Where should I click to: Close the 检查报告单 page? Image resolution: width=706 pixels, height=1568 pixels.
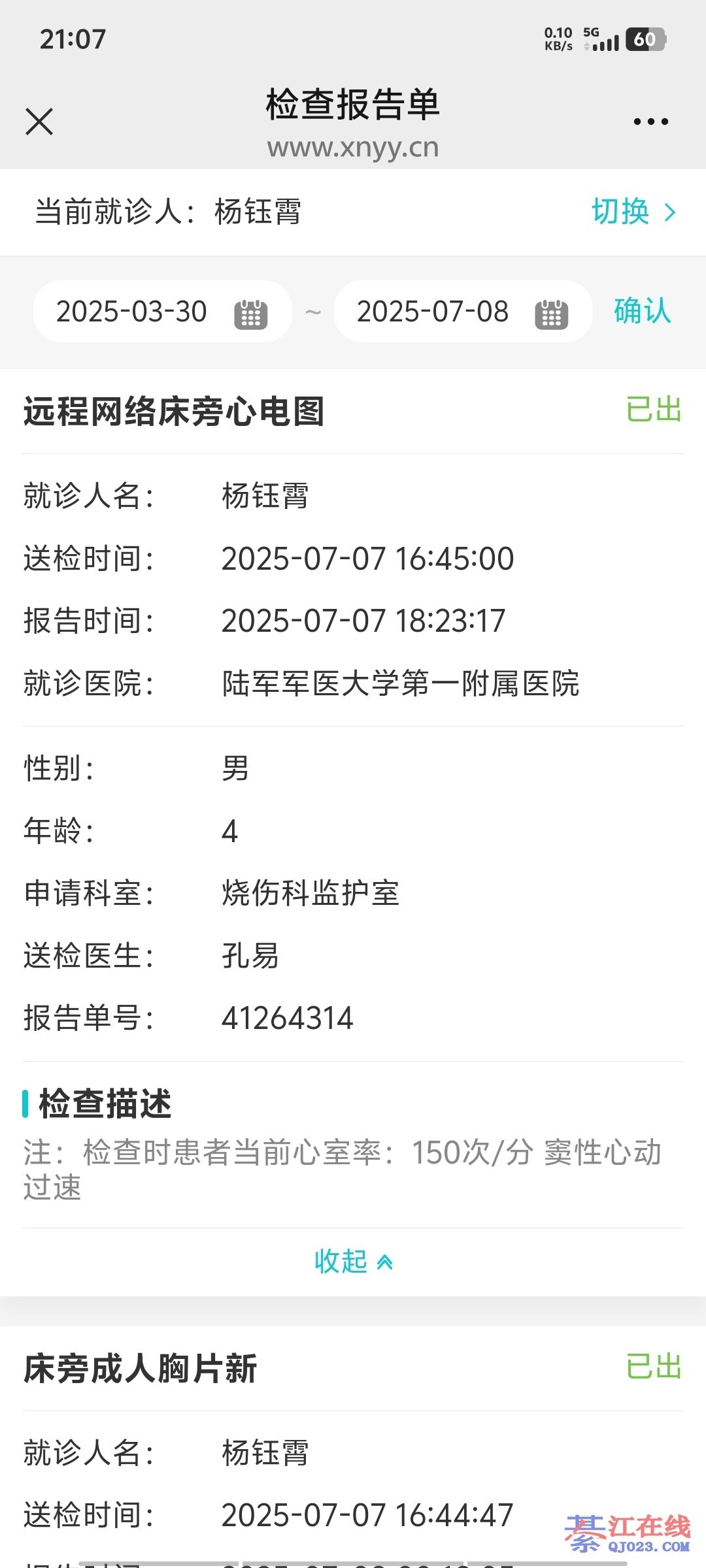pyautogui.click(x=39, y=122)
